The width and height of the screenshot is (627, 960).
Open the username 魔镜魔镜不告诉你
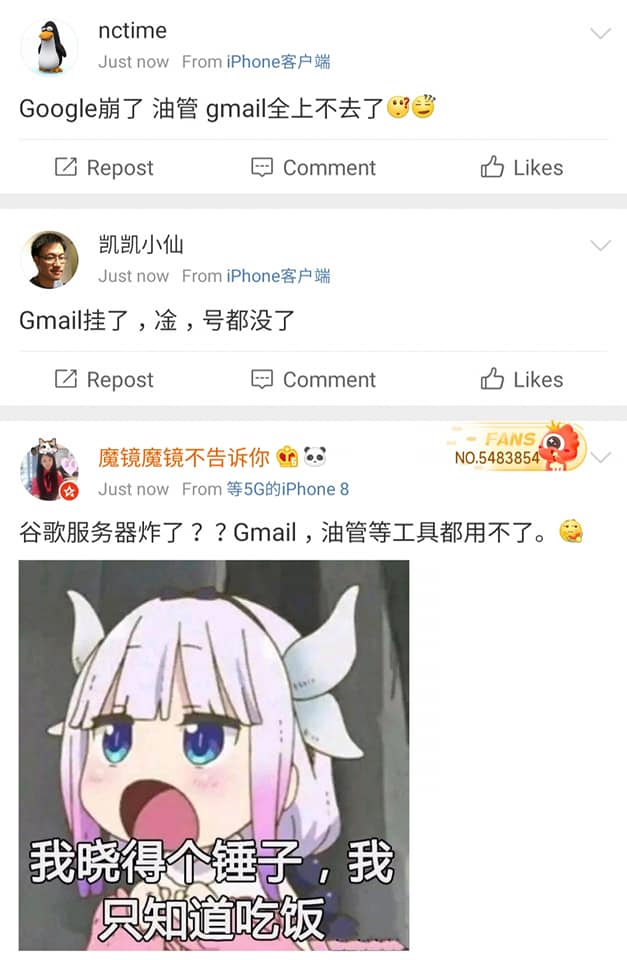[183, 458]
